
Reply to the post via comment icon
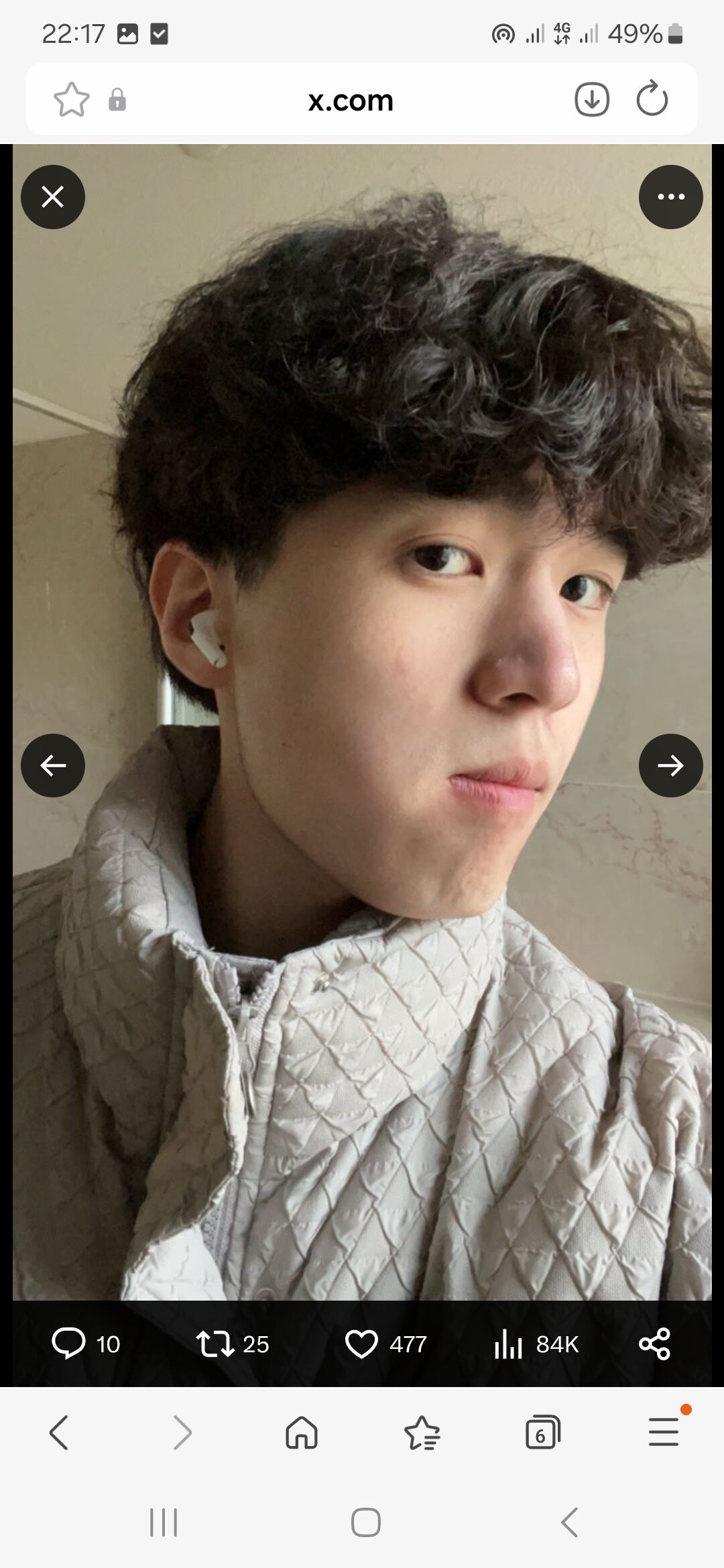[69, 1343]
